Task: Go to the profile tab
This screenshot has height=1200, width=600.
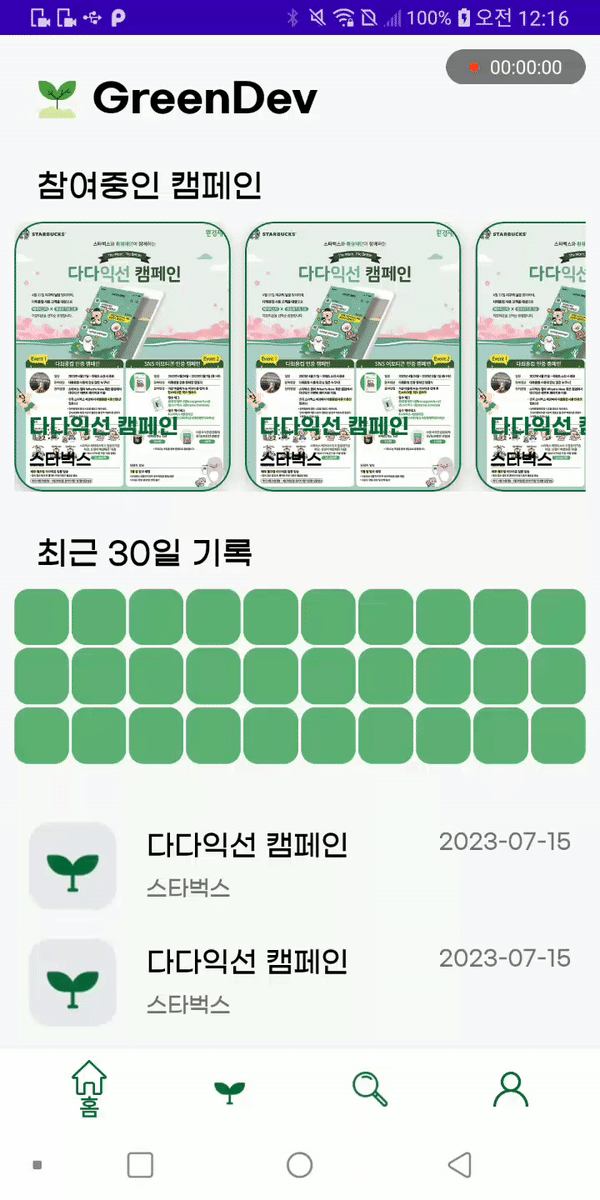Action: [x=510, y=1089]
